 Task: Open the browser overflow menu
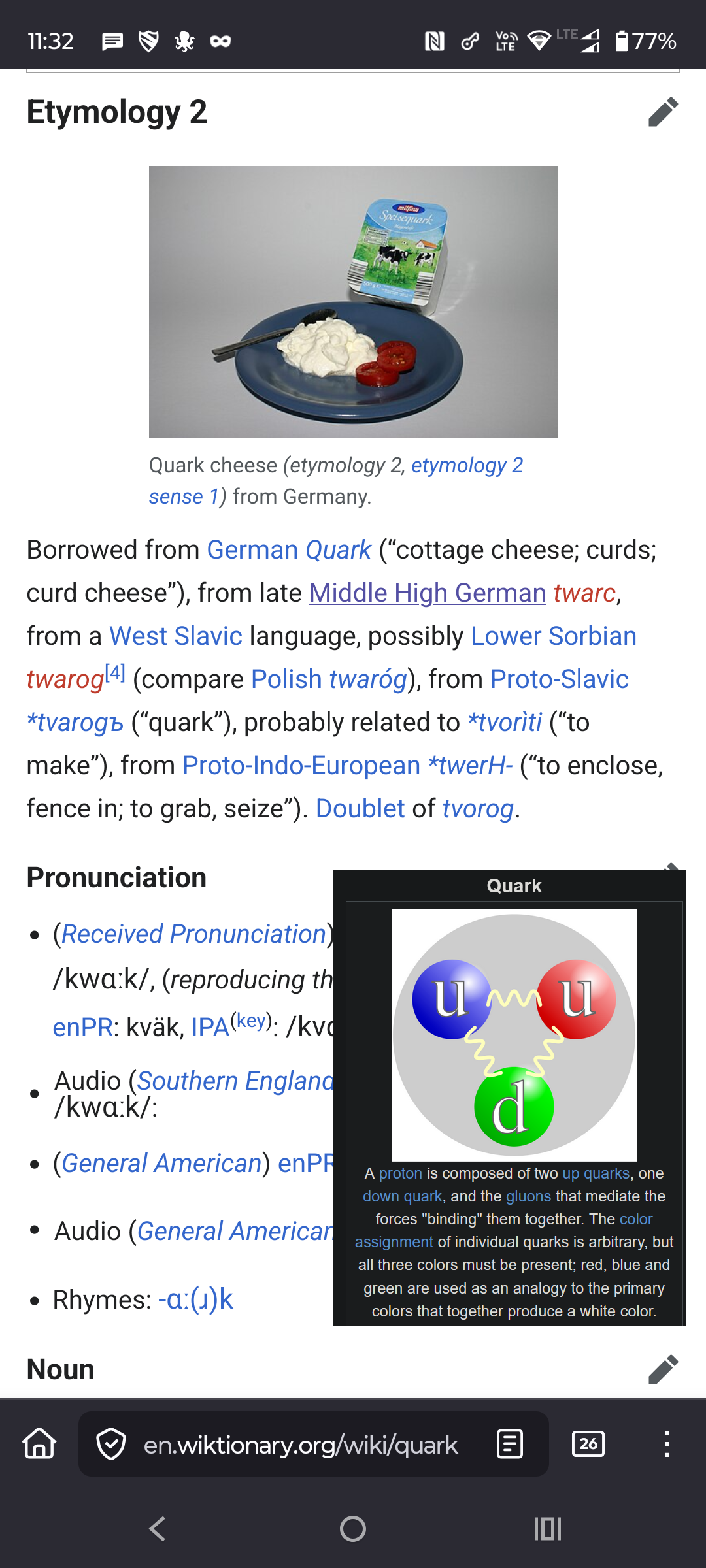(666, 1444)
